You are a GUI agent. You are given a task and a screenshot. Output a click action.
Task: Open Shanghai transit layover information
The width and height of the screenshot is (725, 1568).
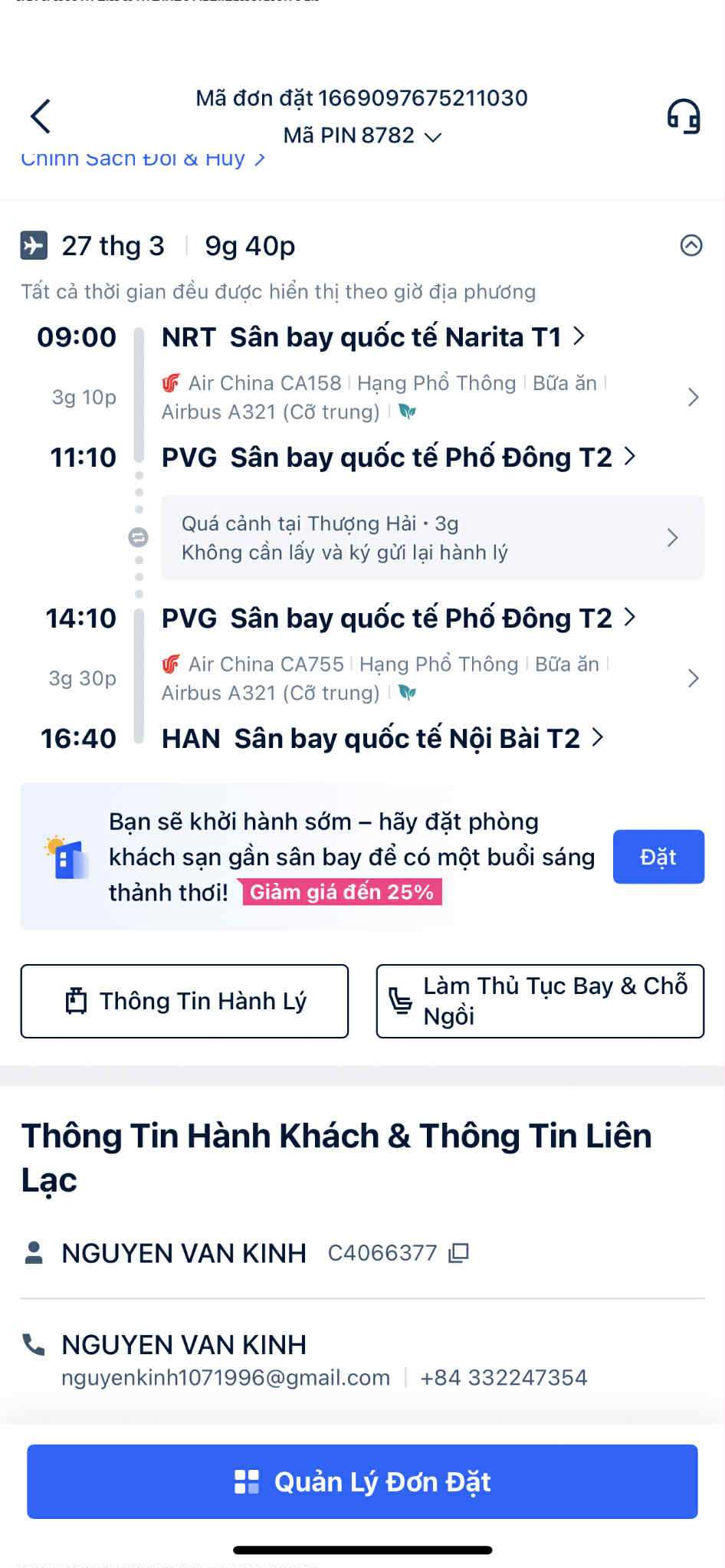431,538
